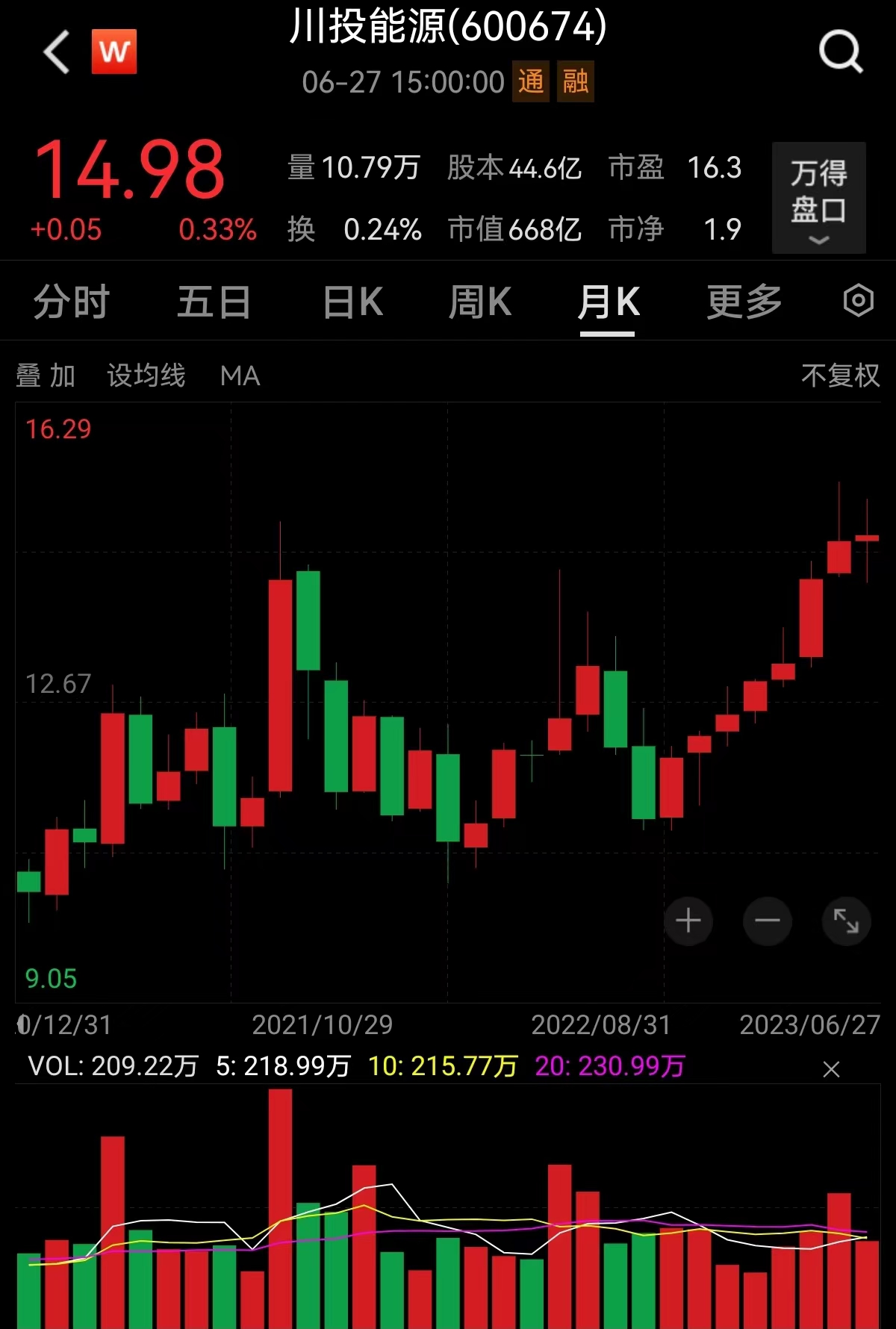Zoom in the K-line chart with plus
The height and width of the screenshot is (1329, 896).
pos(688,921)
